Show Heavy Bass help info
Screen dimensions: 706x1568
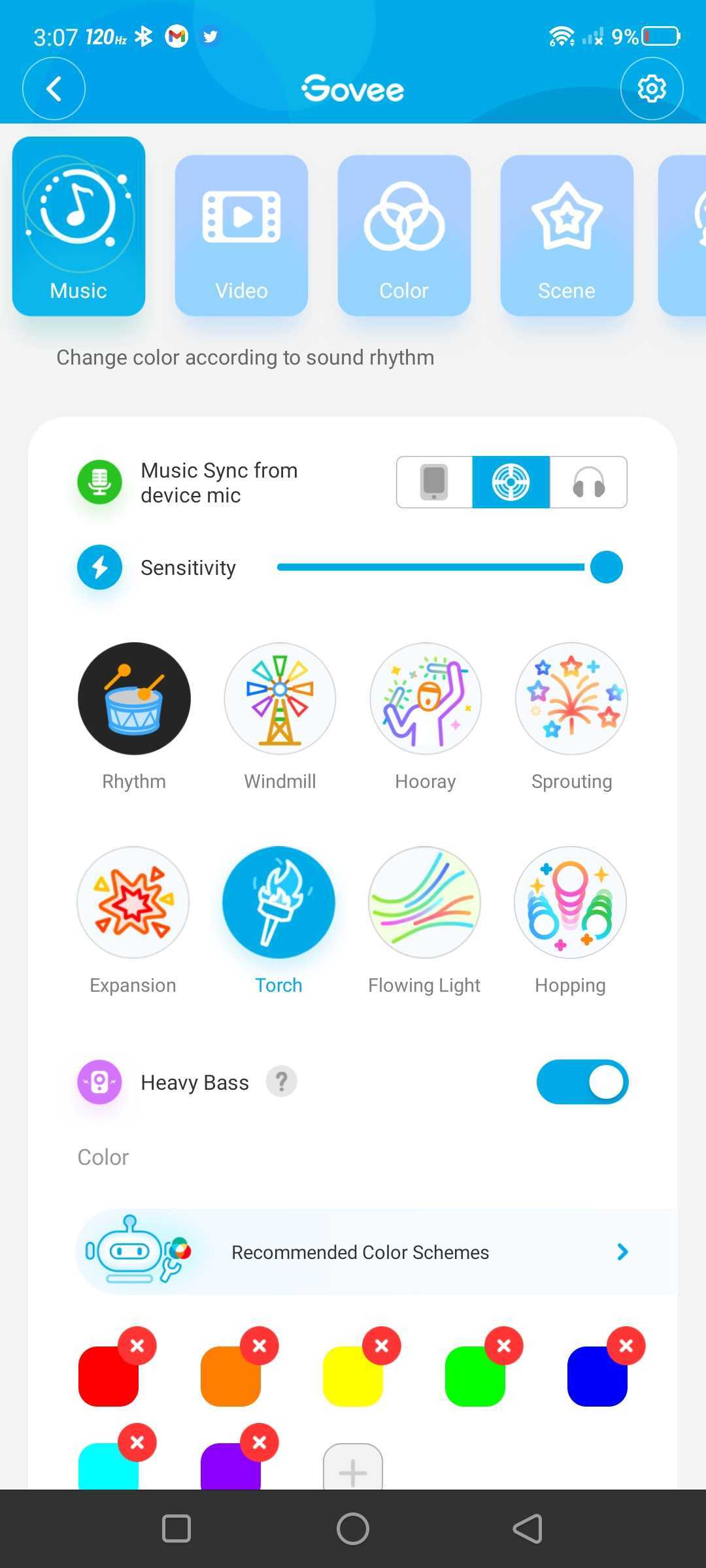tap(281, 1082)
